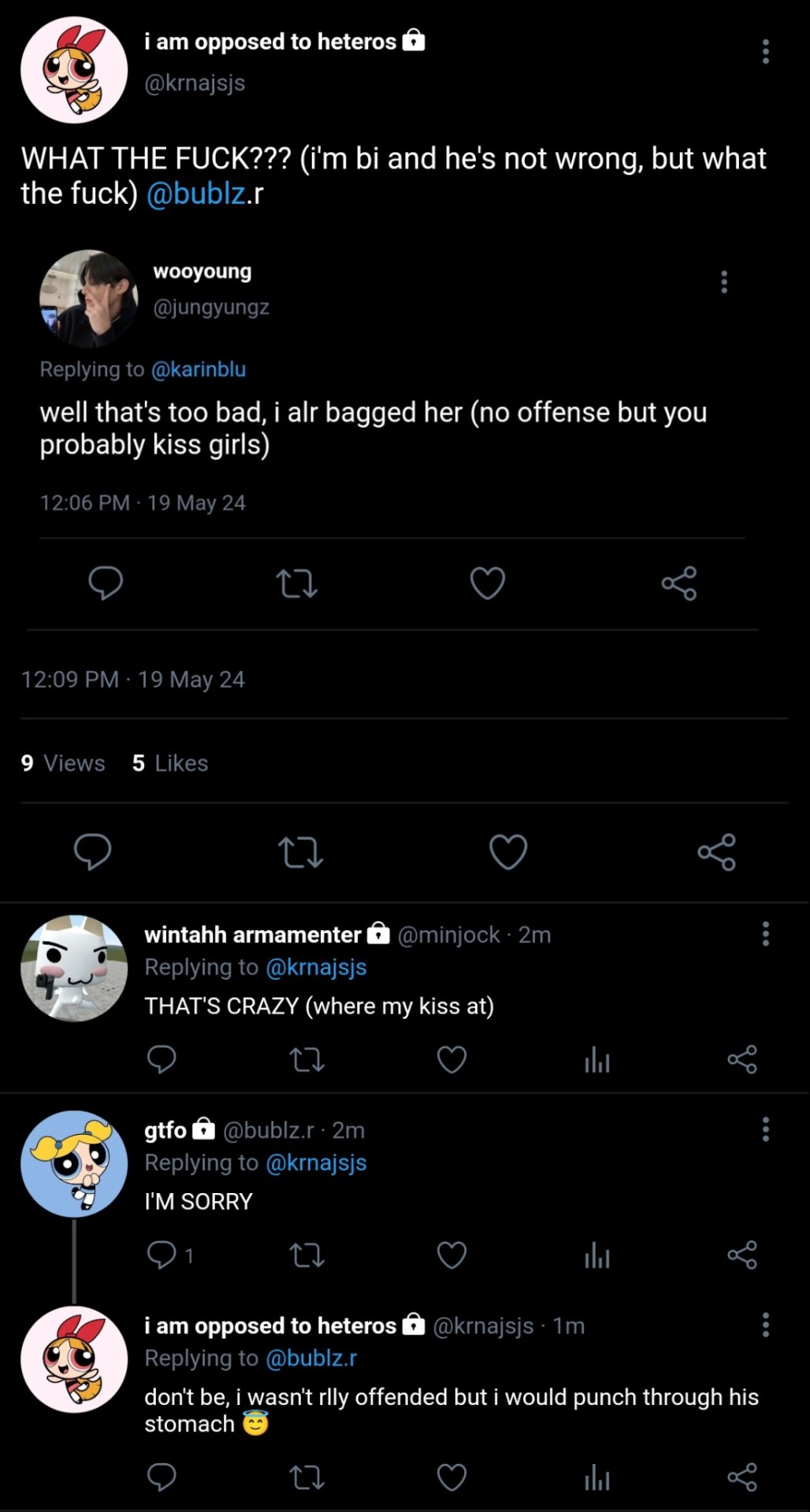Viewport: 810px width, 1512px height.
Task: Retweet the main tweet below 9 Views
Action: click(x=300, y=852)
